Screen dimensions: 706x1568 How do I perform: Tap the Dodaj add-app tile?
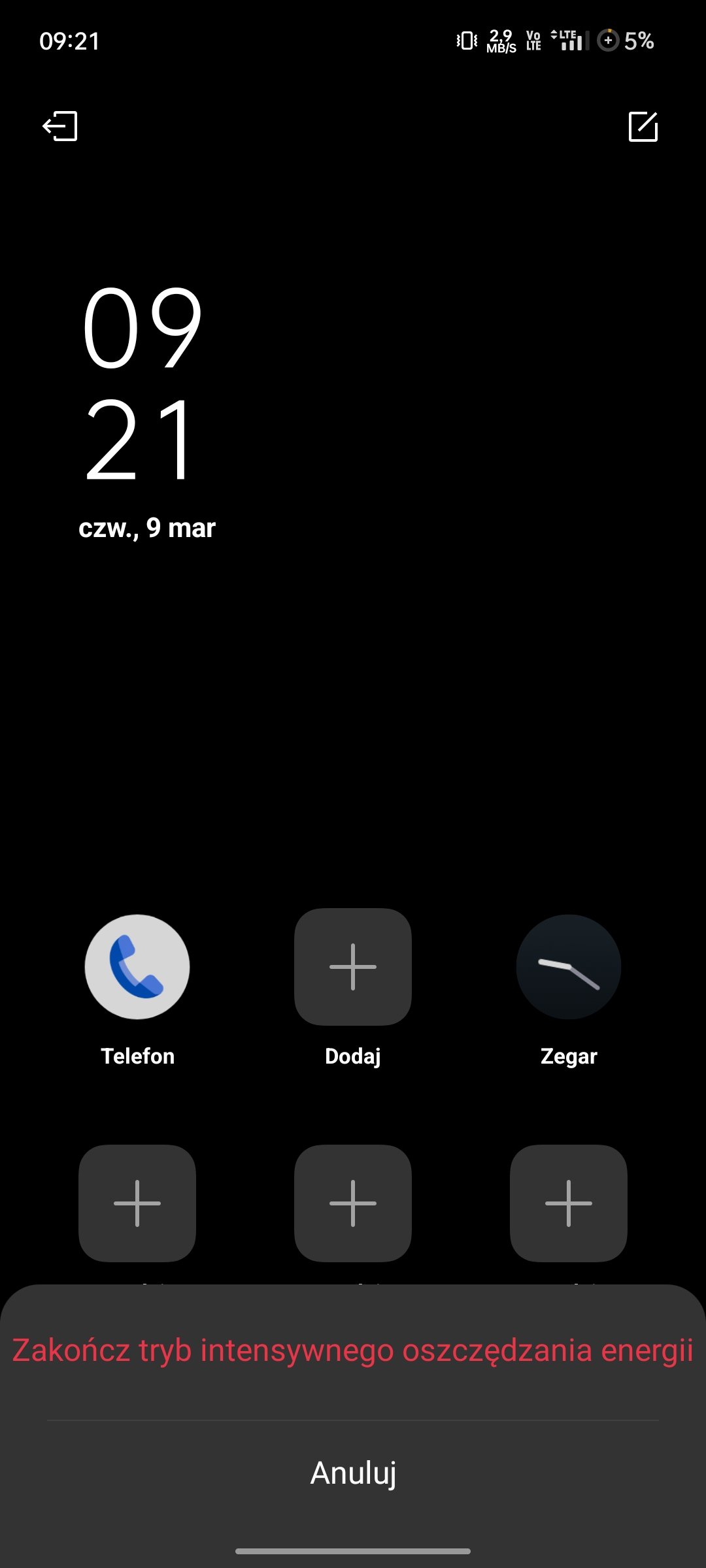[x=353, y=967]
